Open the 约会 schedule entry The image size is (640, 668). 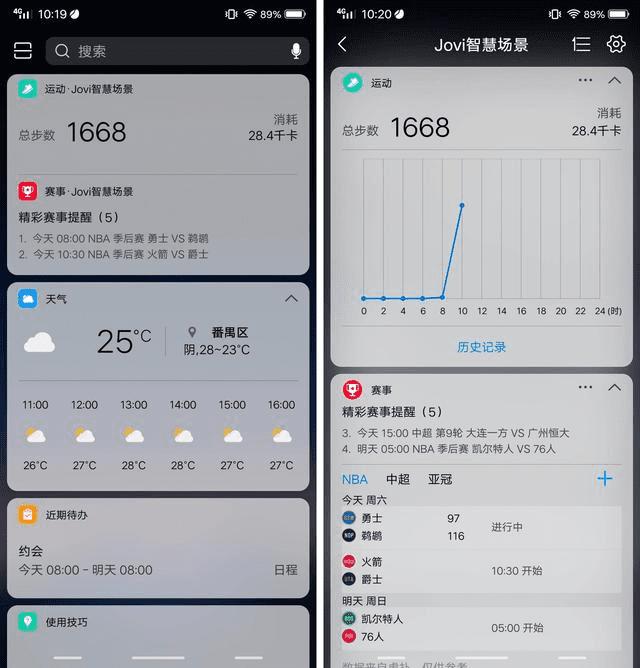coord(158,560)
